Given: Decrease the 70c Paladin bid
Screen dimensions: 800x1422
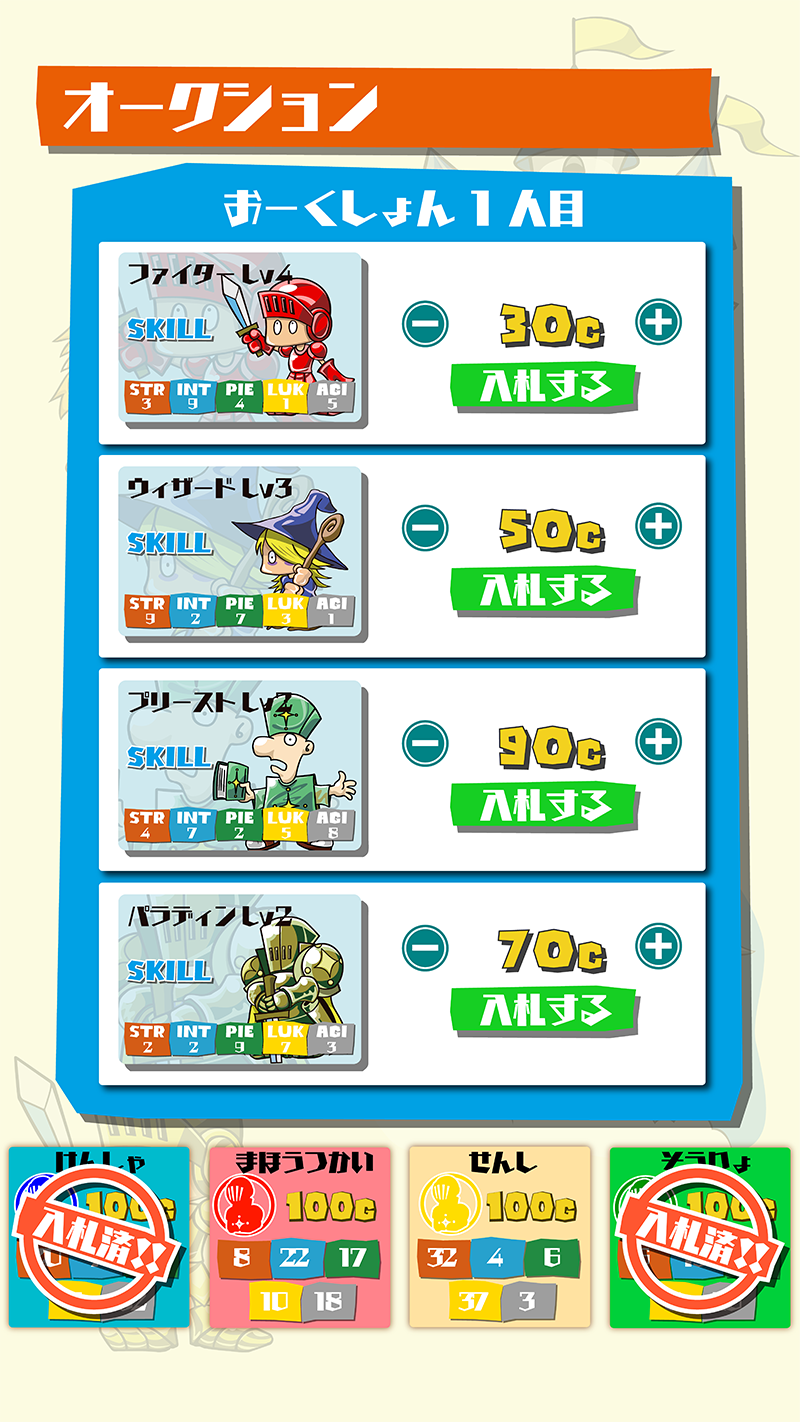Looking at the screenshot, I should coord(425,946).
